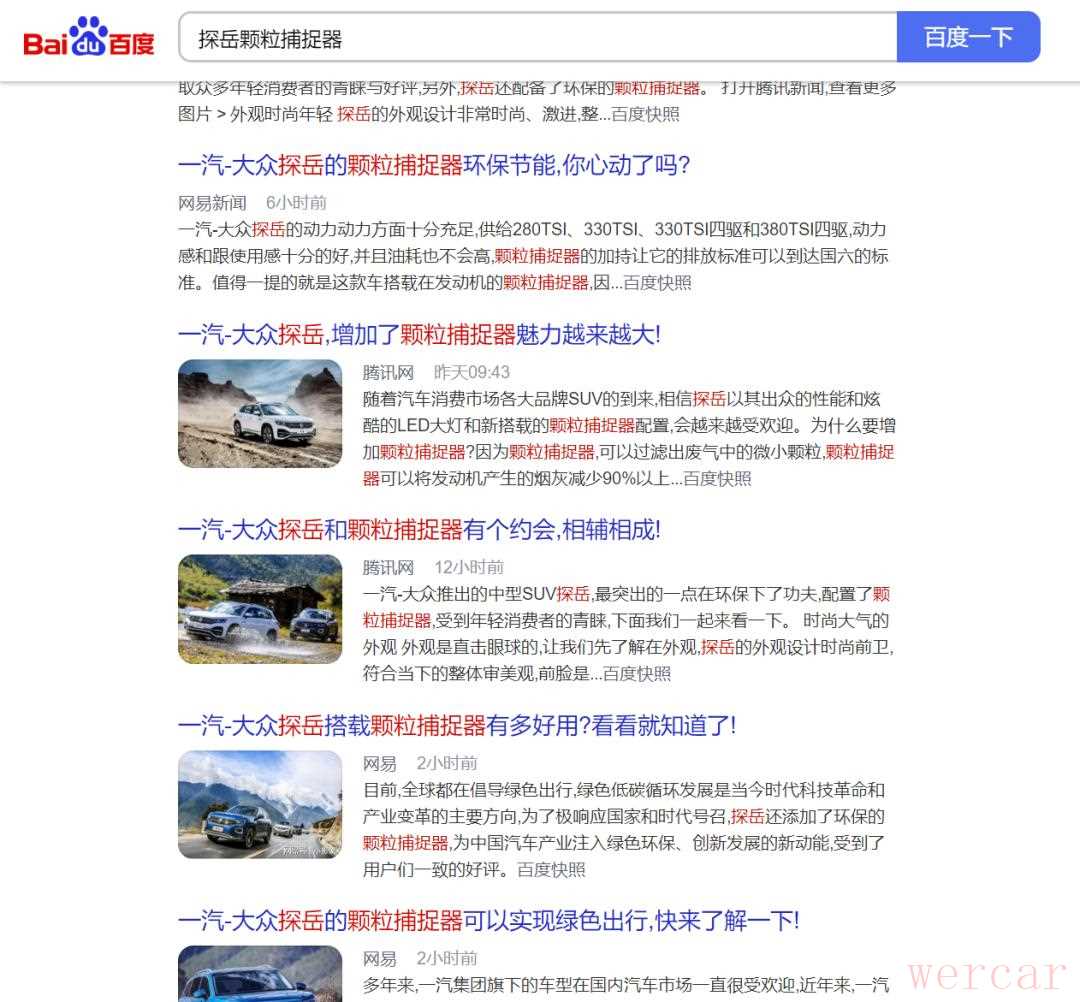Tap the 百度一下 search button
The width and height of the screenshot is (1080, 1002).
[968, 38]
